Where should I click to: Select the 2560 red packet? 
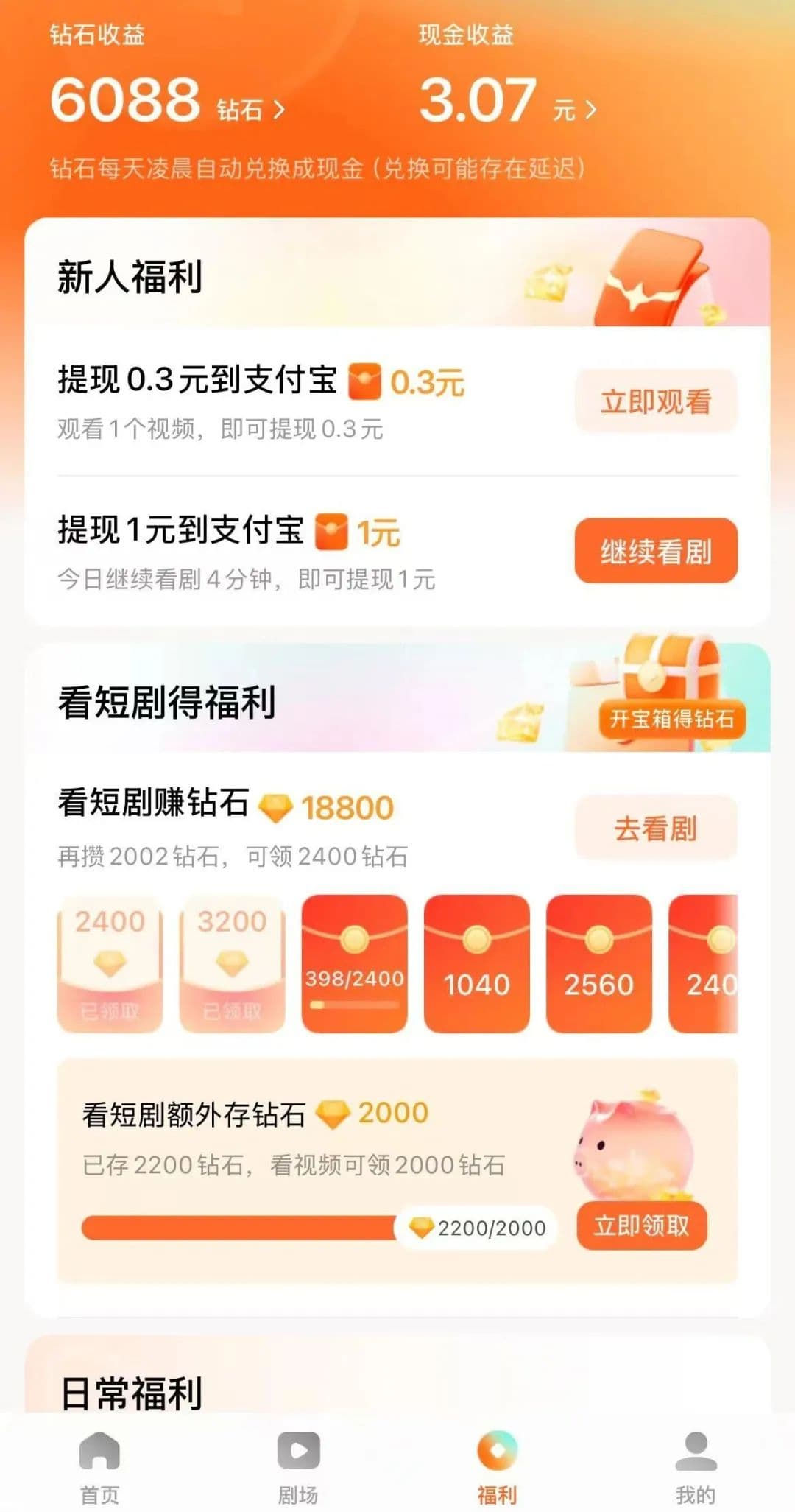598,963
